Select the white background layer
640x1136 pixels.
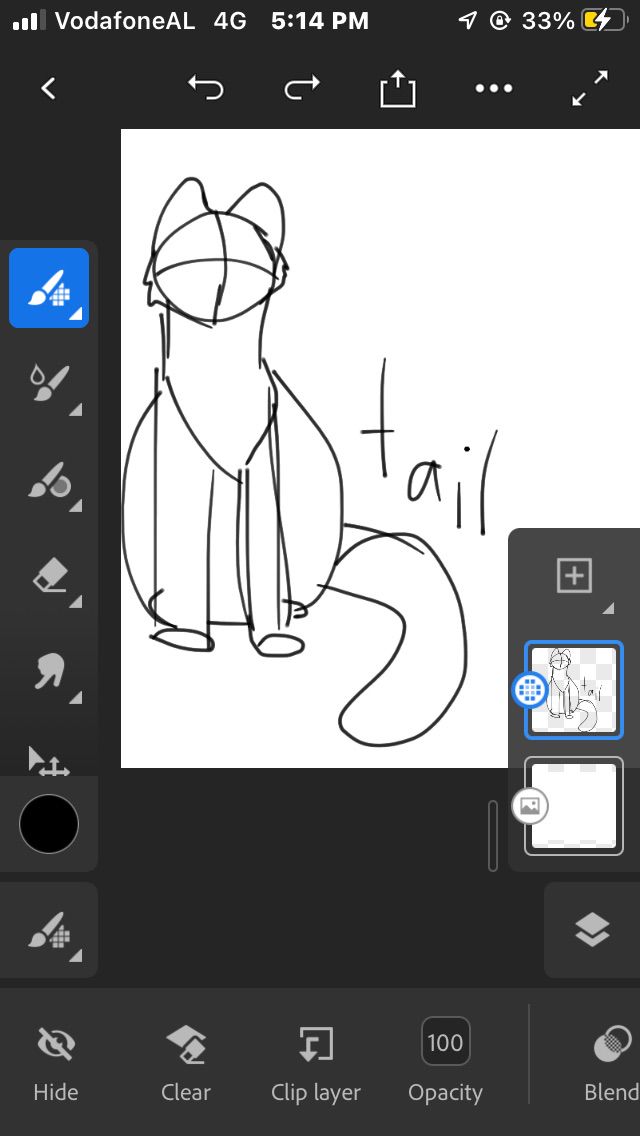[574, 806]
